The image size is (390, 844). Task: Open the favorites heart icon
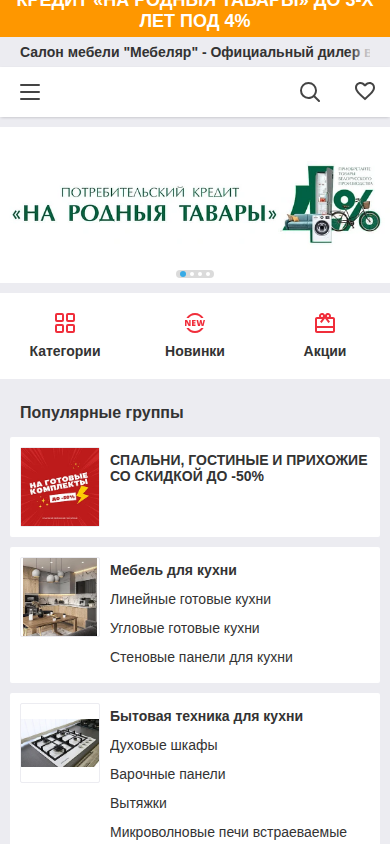[x=365, y=91]
